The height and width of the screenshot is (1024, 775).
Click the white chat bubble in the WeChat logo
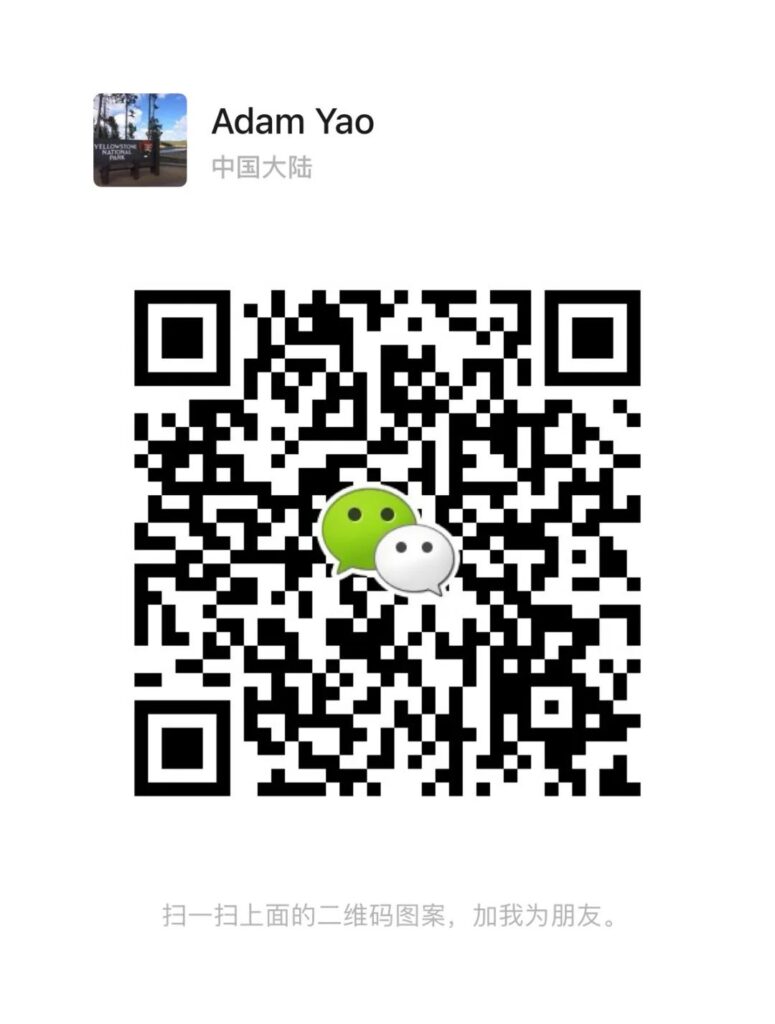coord(415,555)
